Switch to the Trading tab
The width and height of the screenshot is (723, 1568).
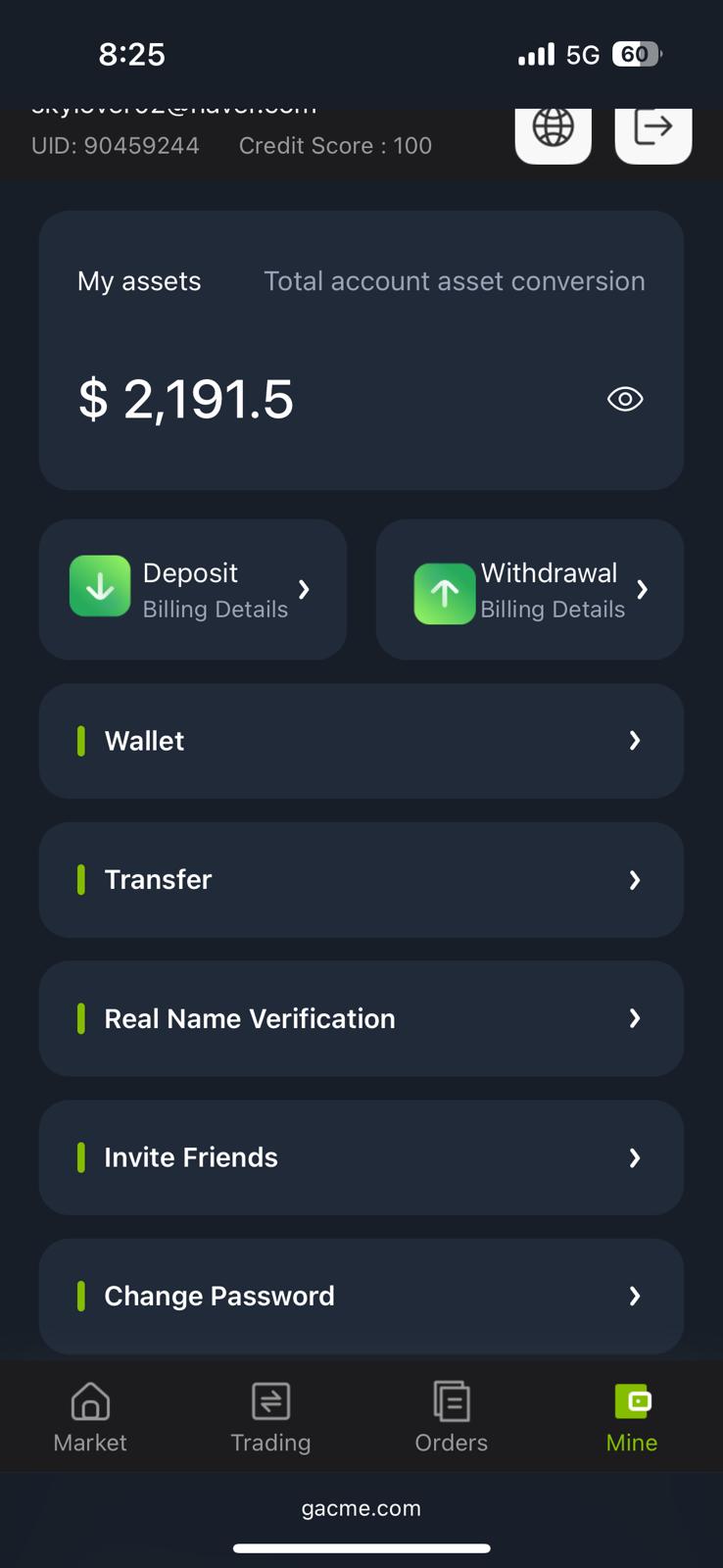point(270,1417)
